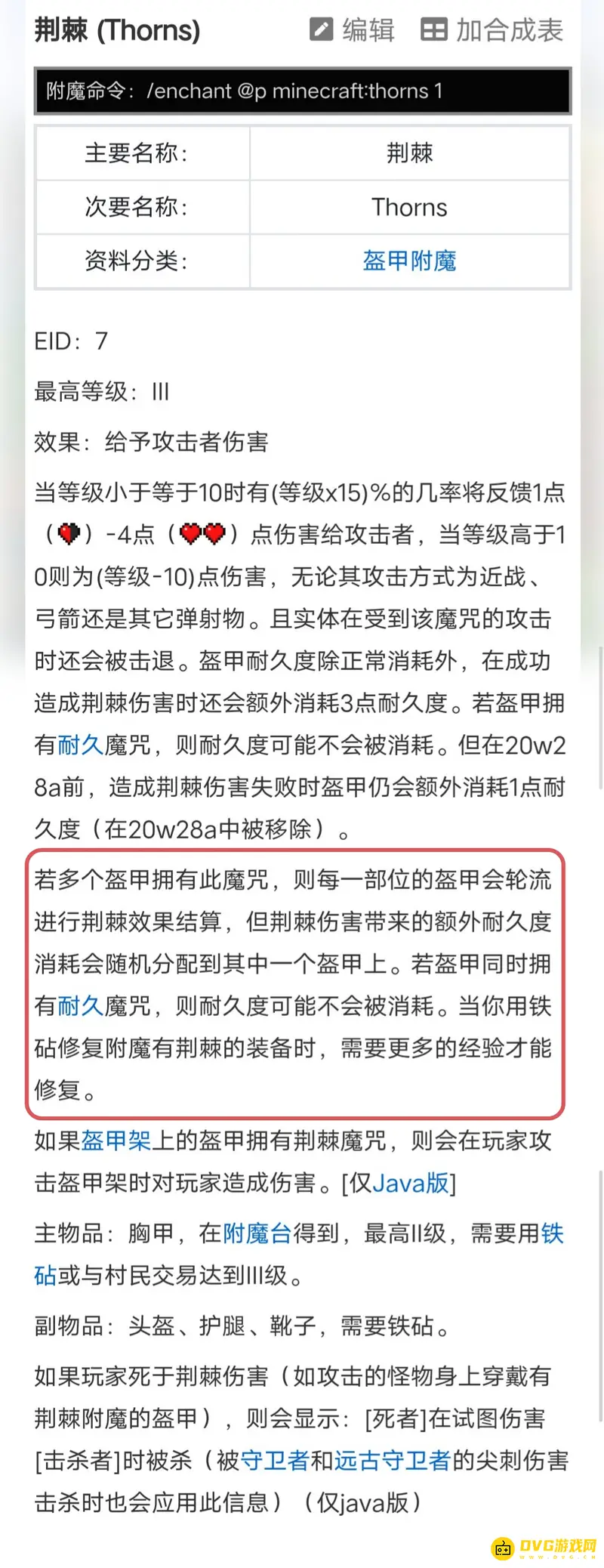Open the 盔甲附魔 category link
The width and height of the screenshot is (604, 1568).
pos(409,261)
